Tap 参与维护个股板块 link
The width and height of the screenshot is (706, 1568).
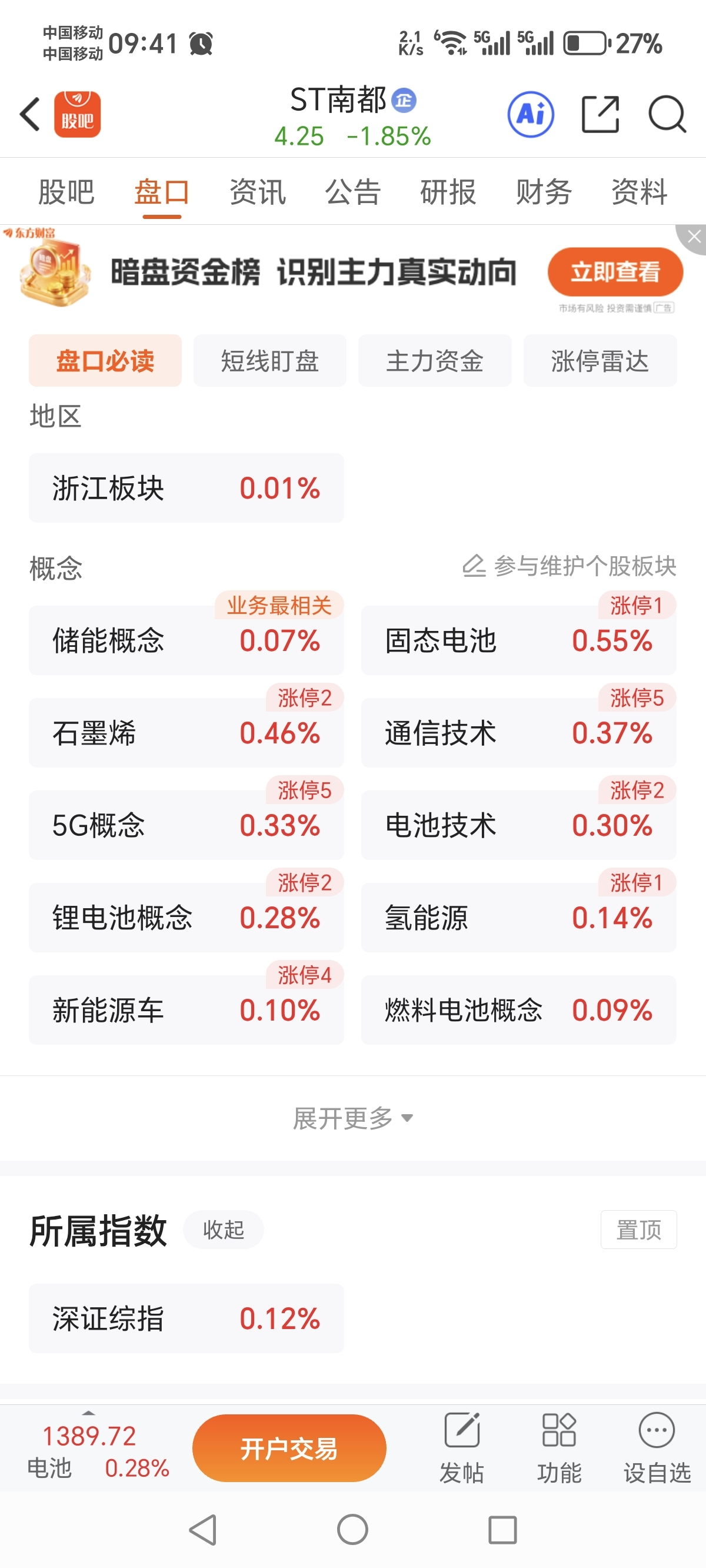click(569, 566)
